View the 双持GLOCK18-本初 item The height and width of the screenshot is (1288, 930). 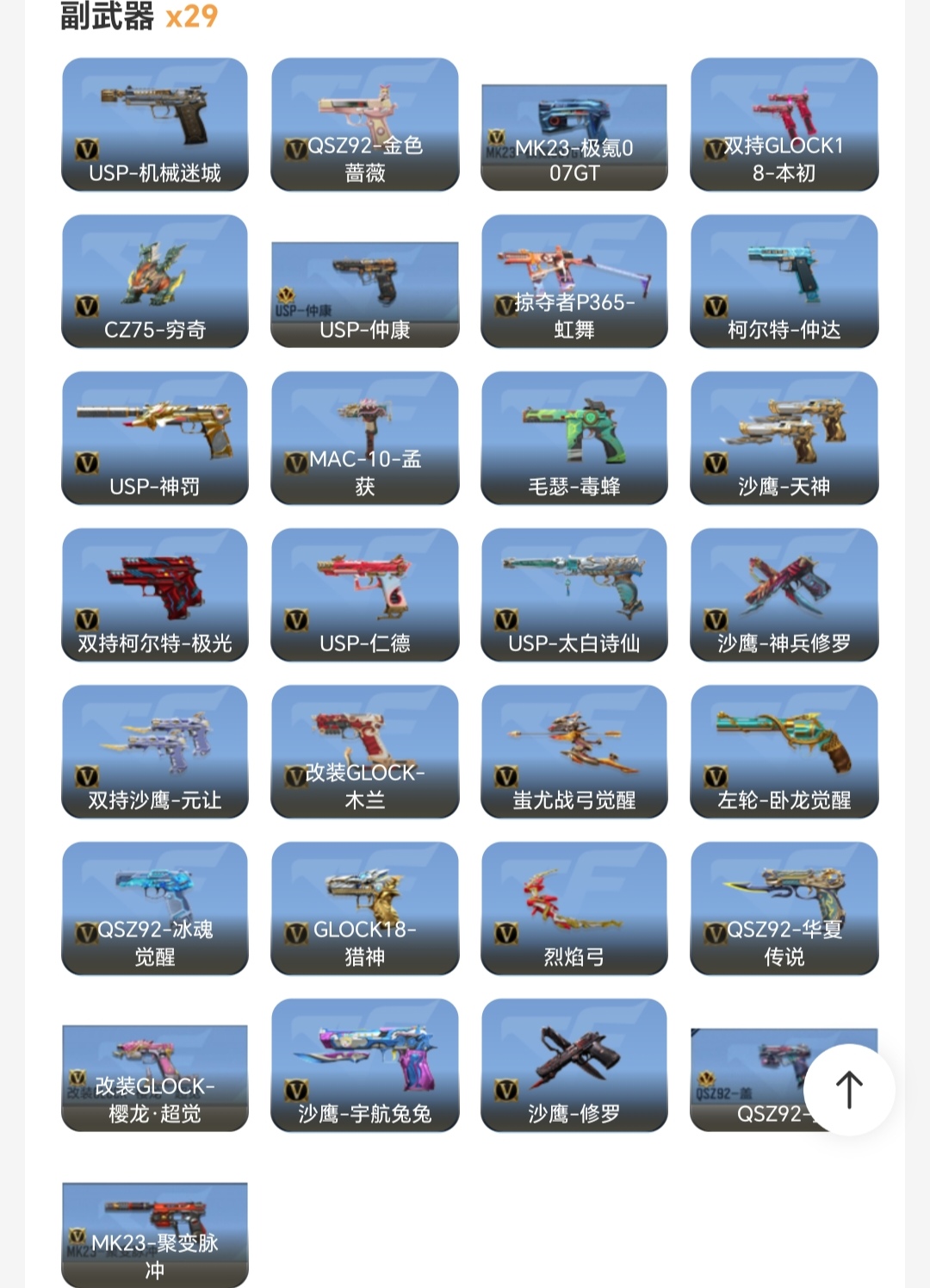[x=784, y=124]
